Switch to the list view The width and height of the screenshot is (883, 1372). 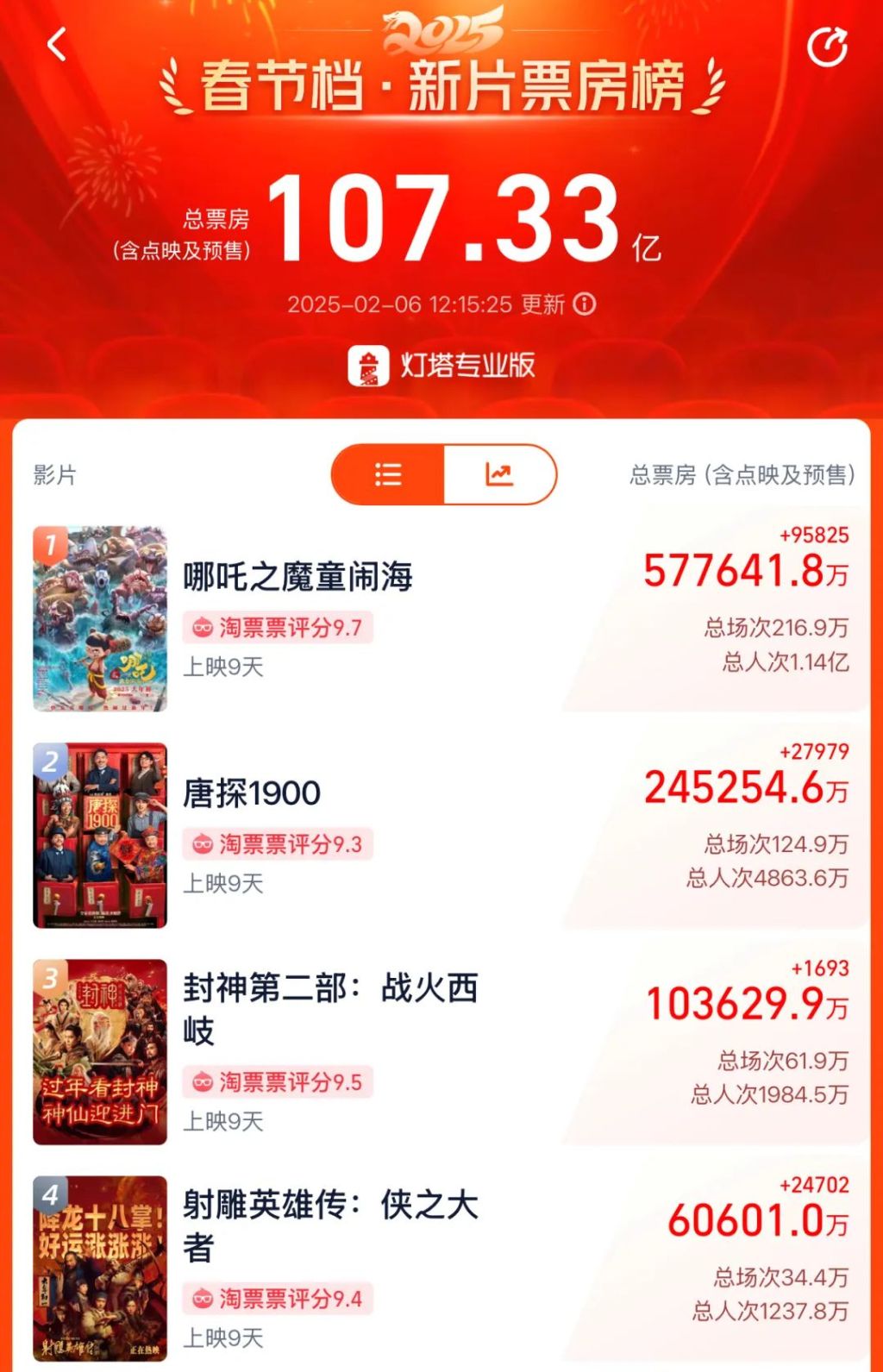(388, 474)
